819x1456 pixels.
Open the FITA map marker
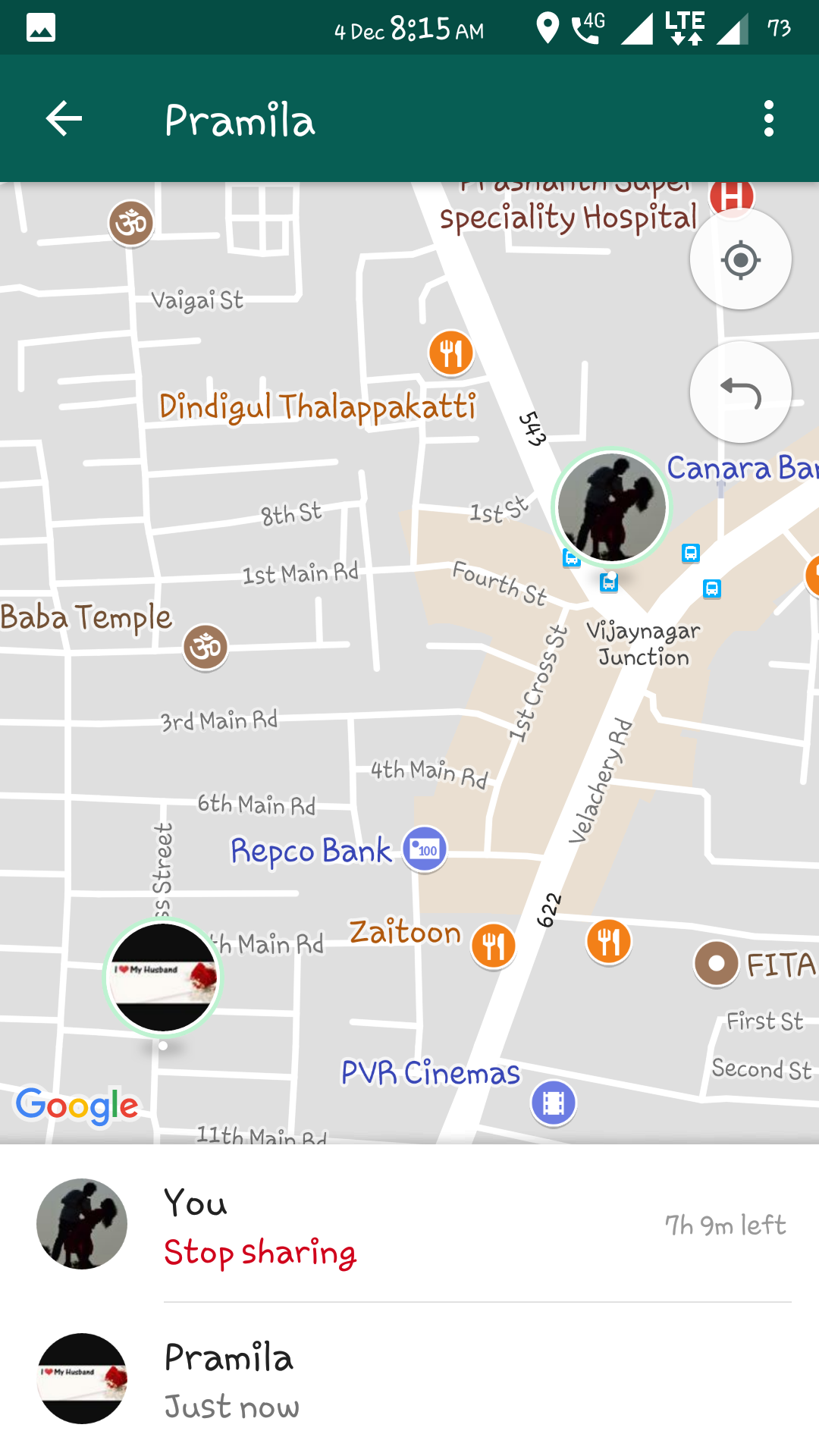[716, 963]
